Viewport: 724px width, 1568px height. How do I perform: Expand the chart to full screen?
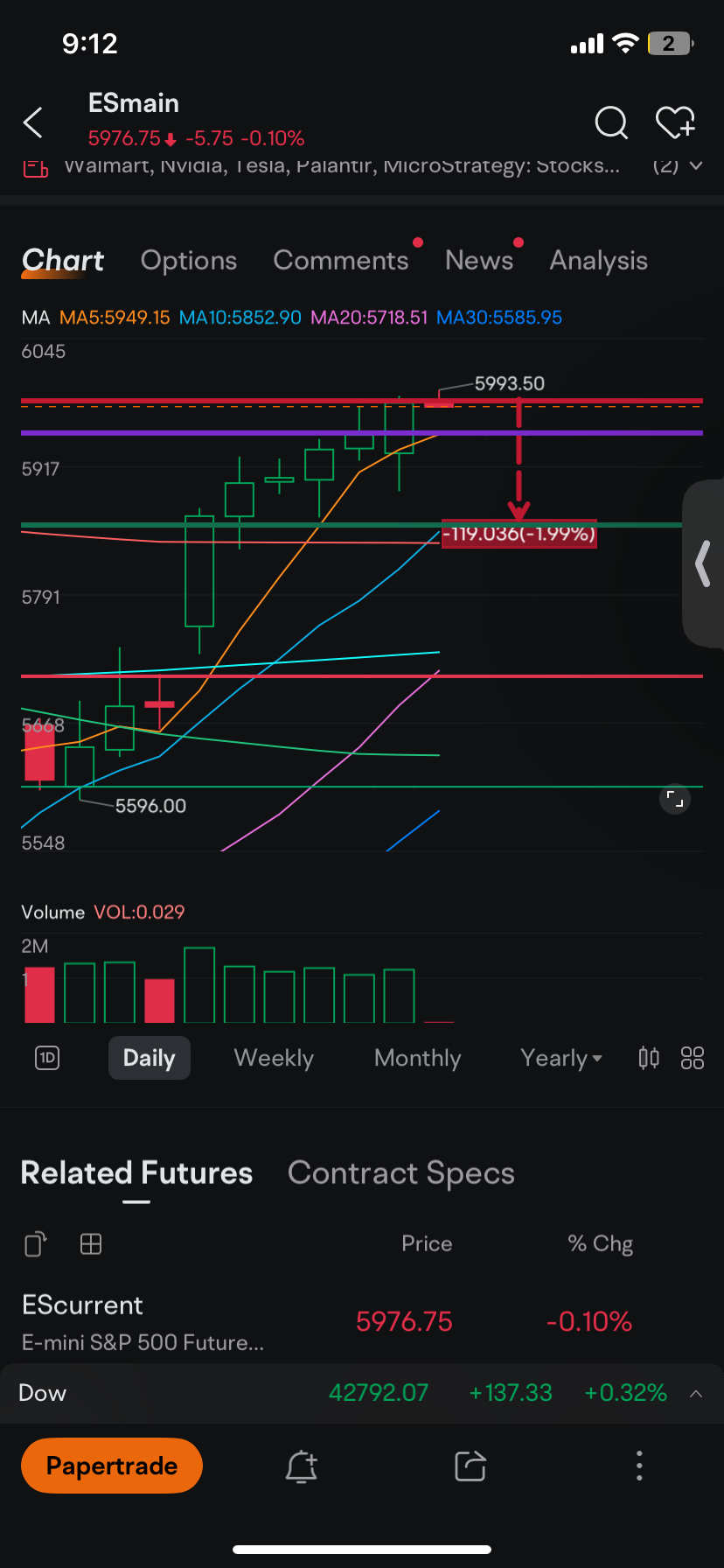pos(675,798)
